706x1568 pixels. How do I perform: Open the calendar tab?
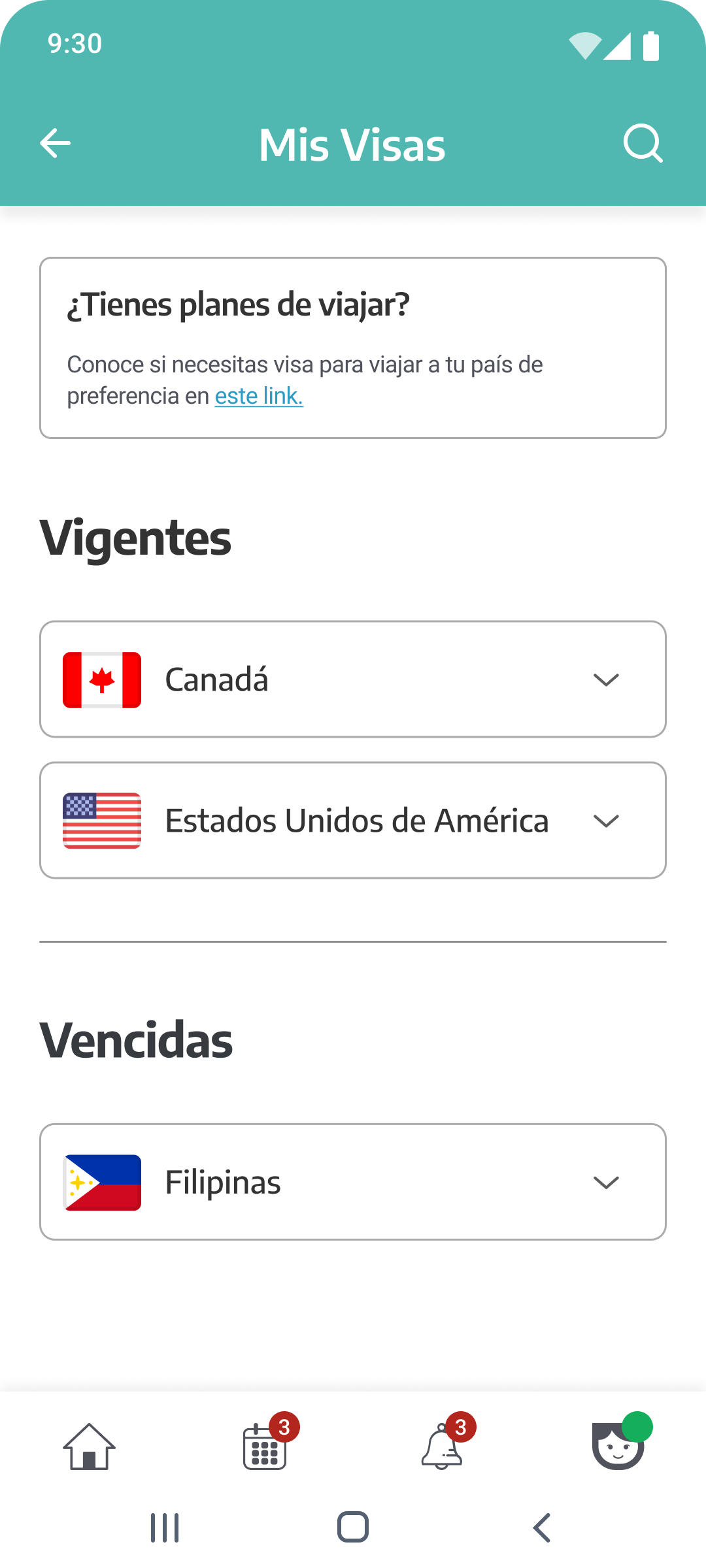(265, 1446)
